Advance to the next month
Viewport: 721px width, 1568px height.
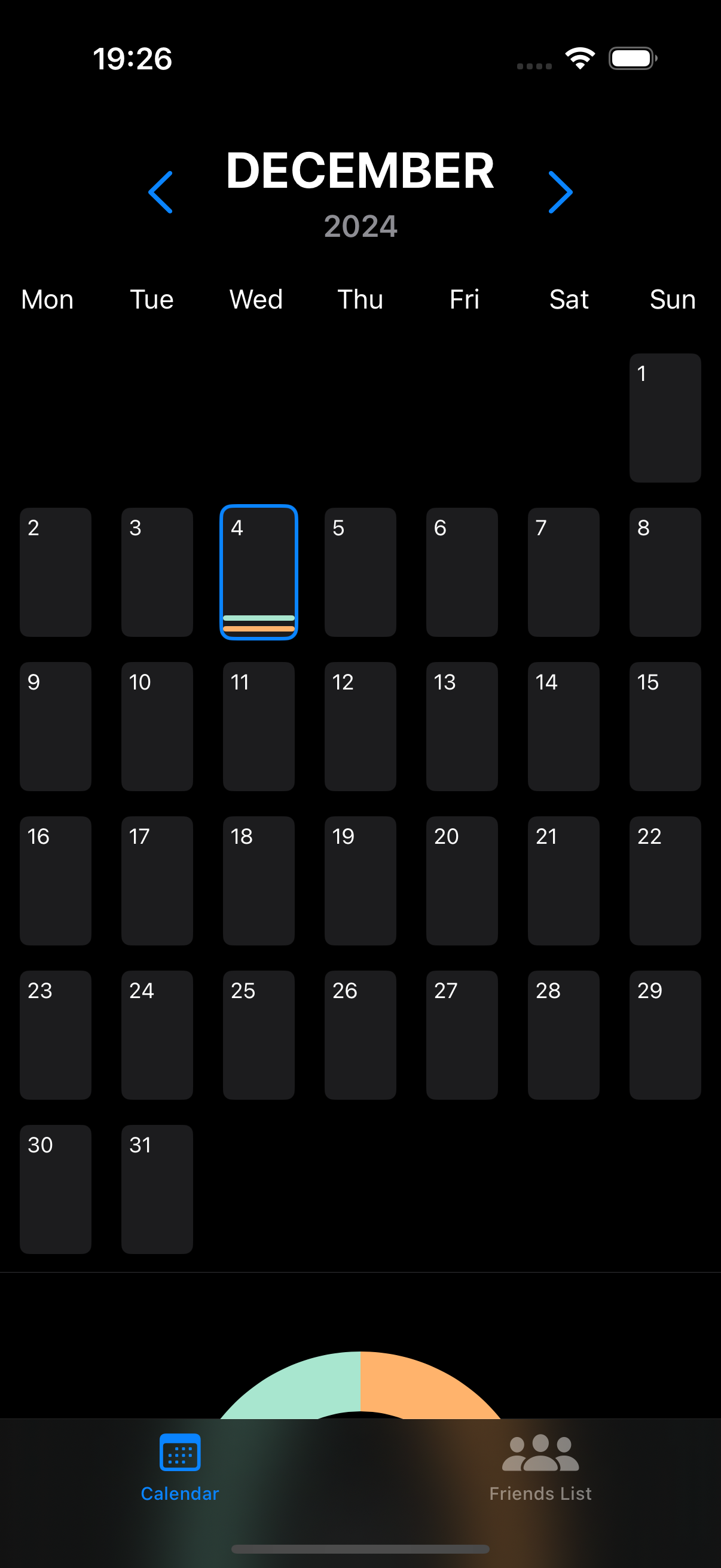(x=560, y=193)
